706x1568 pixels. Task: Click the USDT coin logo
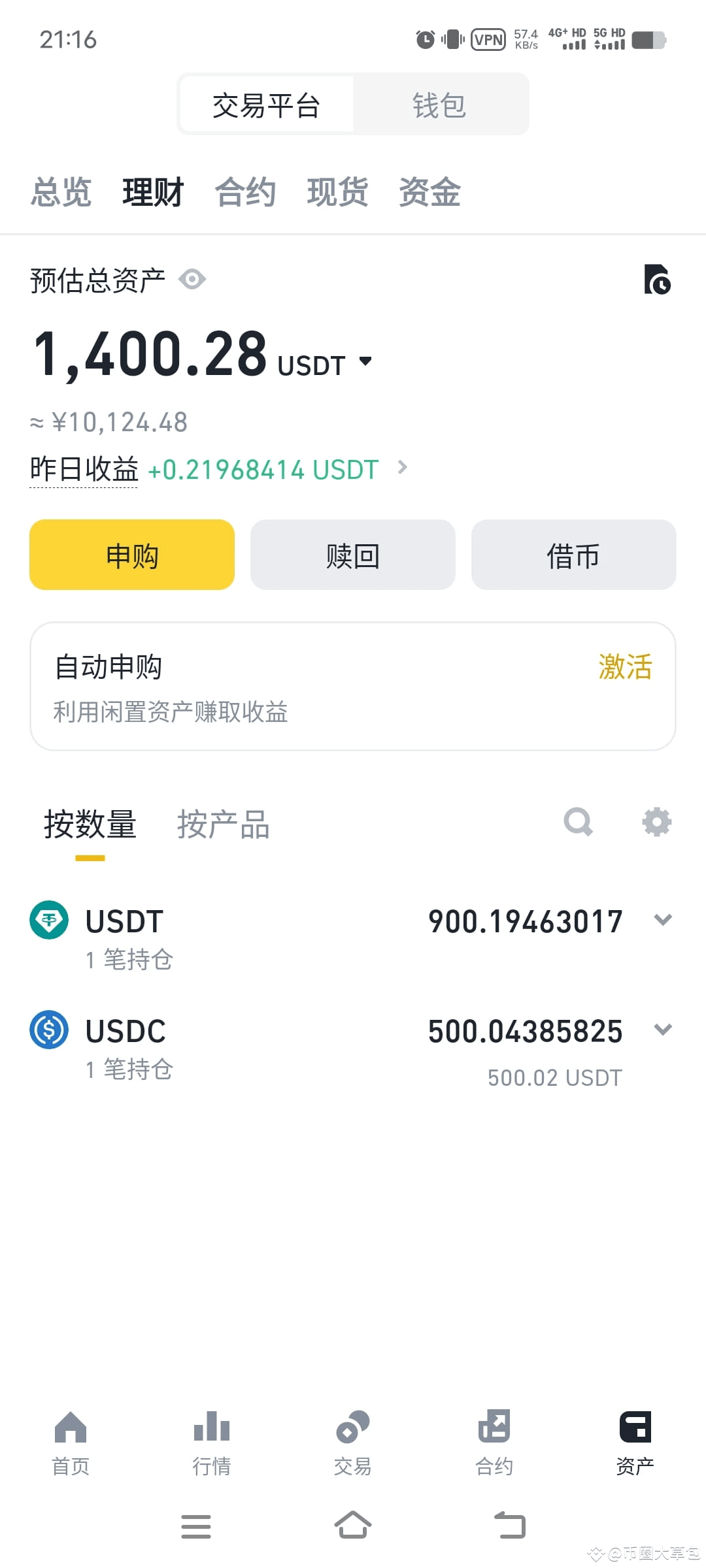pyautogui.click(x=48, y=919)
